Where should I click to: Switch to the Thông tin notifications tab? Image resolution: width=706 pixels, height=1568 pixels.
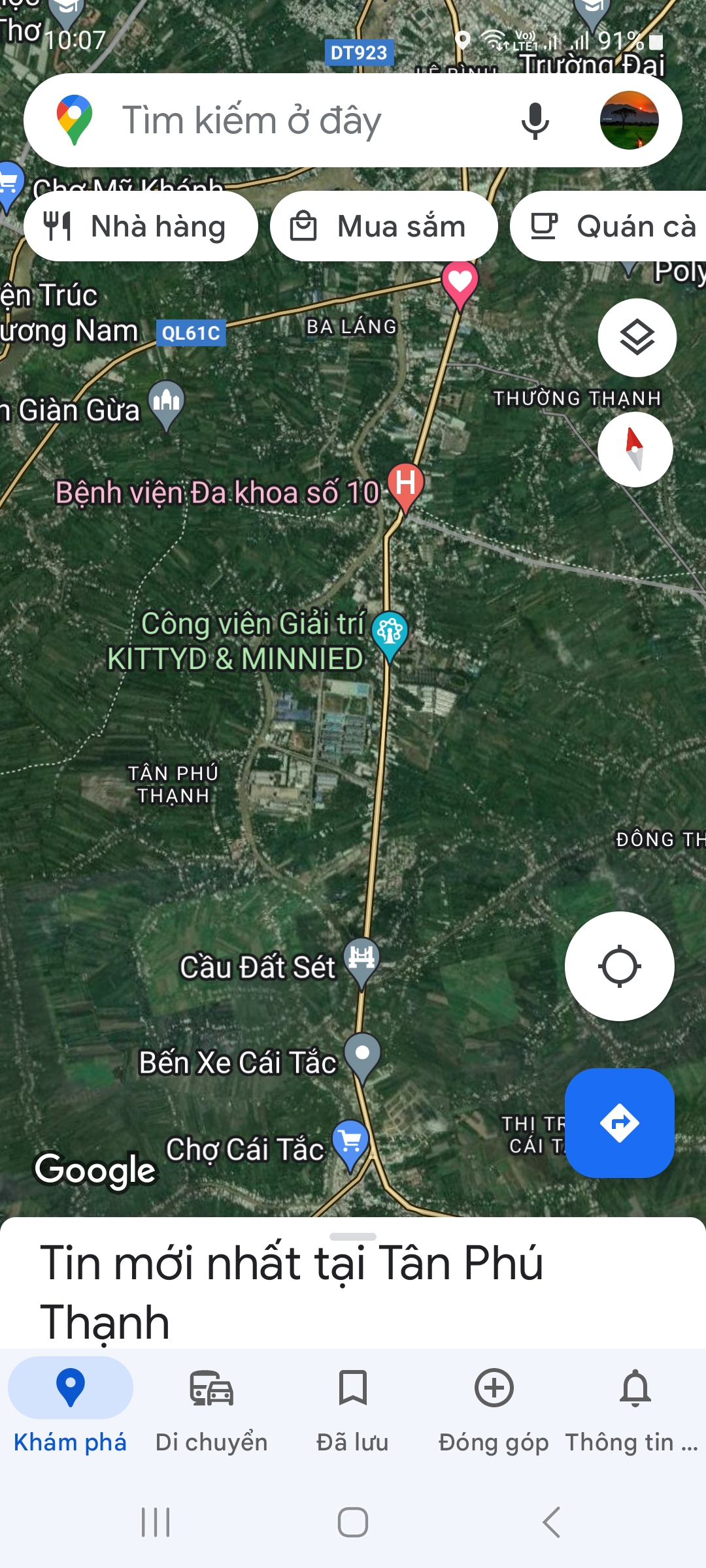pyautogui.click(x=633, y=1405)
